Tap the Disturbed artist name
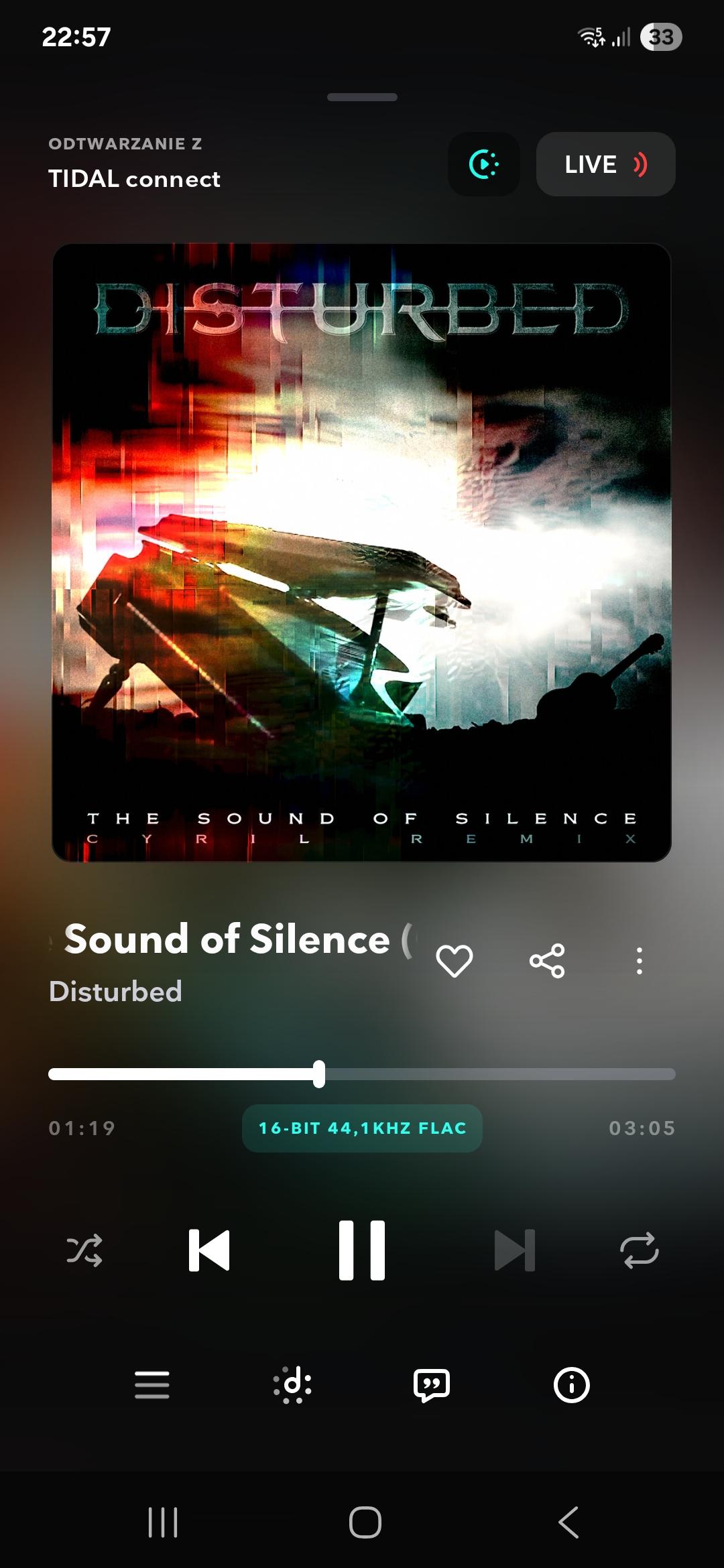 click(x=115, y=991)
